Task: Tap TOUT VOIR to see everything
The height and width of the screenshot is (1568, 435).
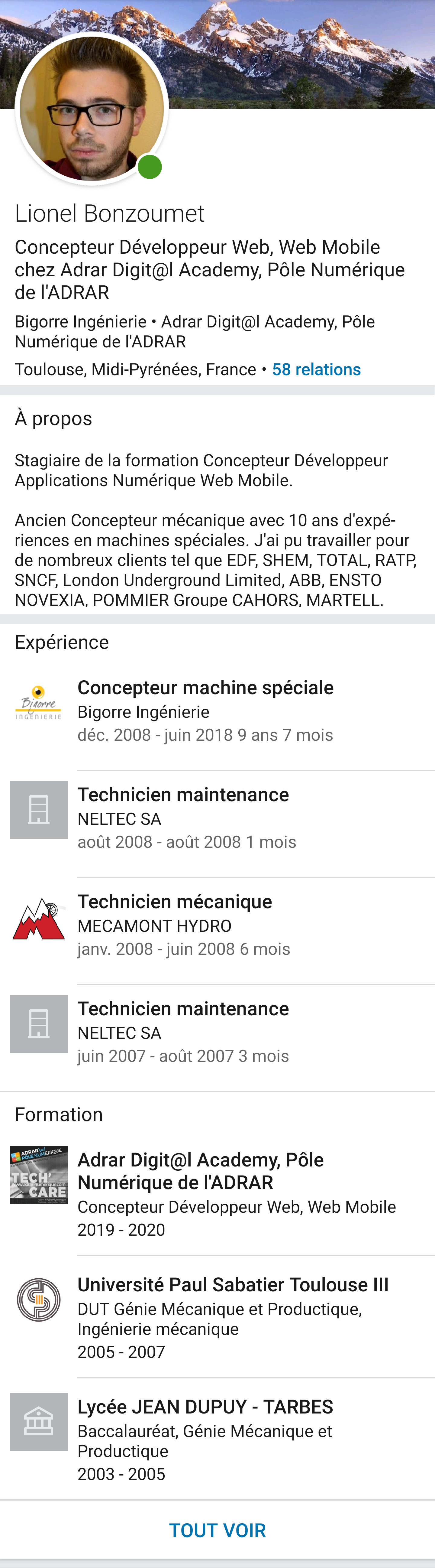Action: click(217, 1530)
